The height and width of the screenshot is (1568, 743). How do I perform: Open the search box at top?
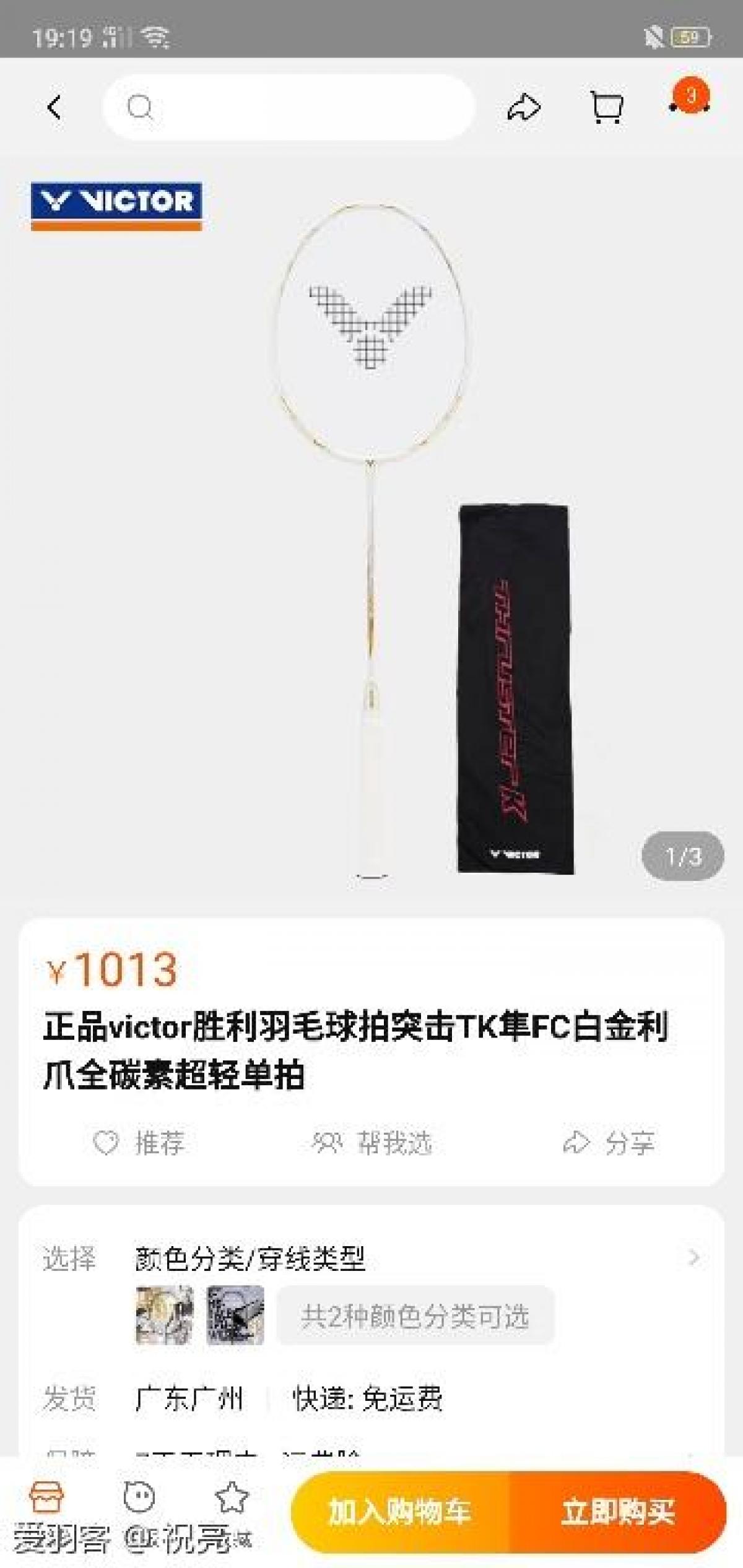coord(289,108)
